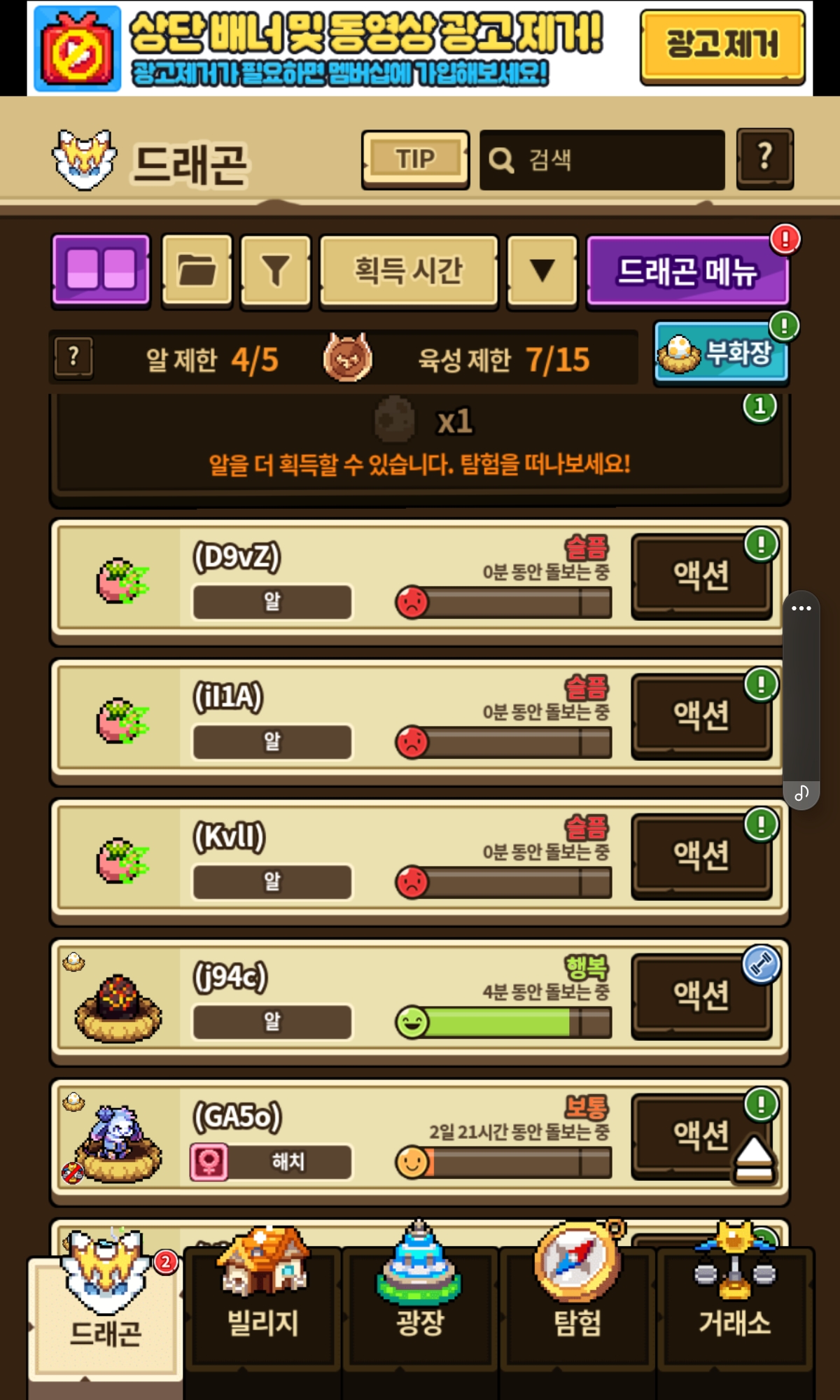Open the 드래곤 메뉴 button
The height and width of the screenshot is (1400, 840).
(687, 271)
